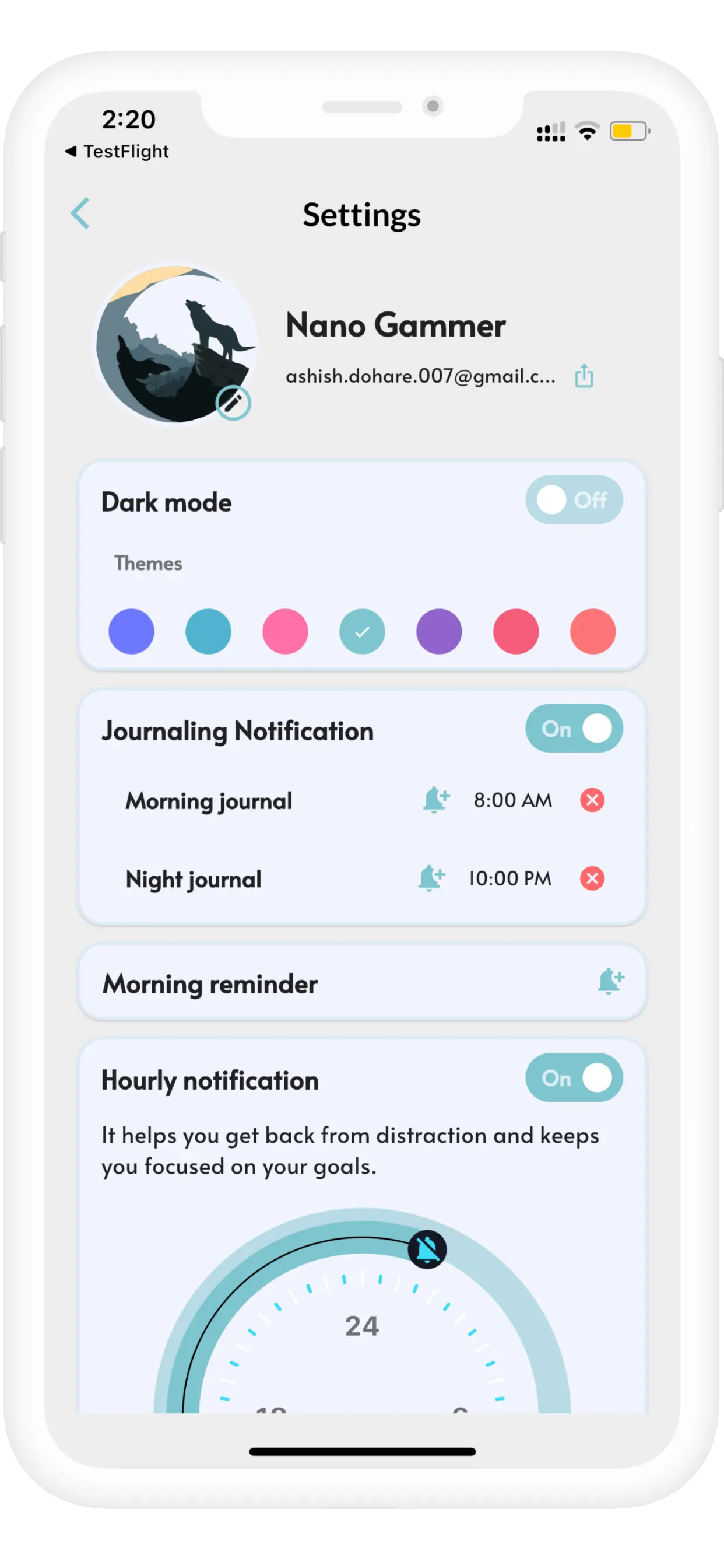Add a Morning reminder

tap(611, 981)
